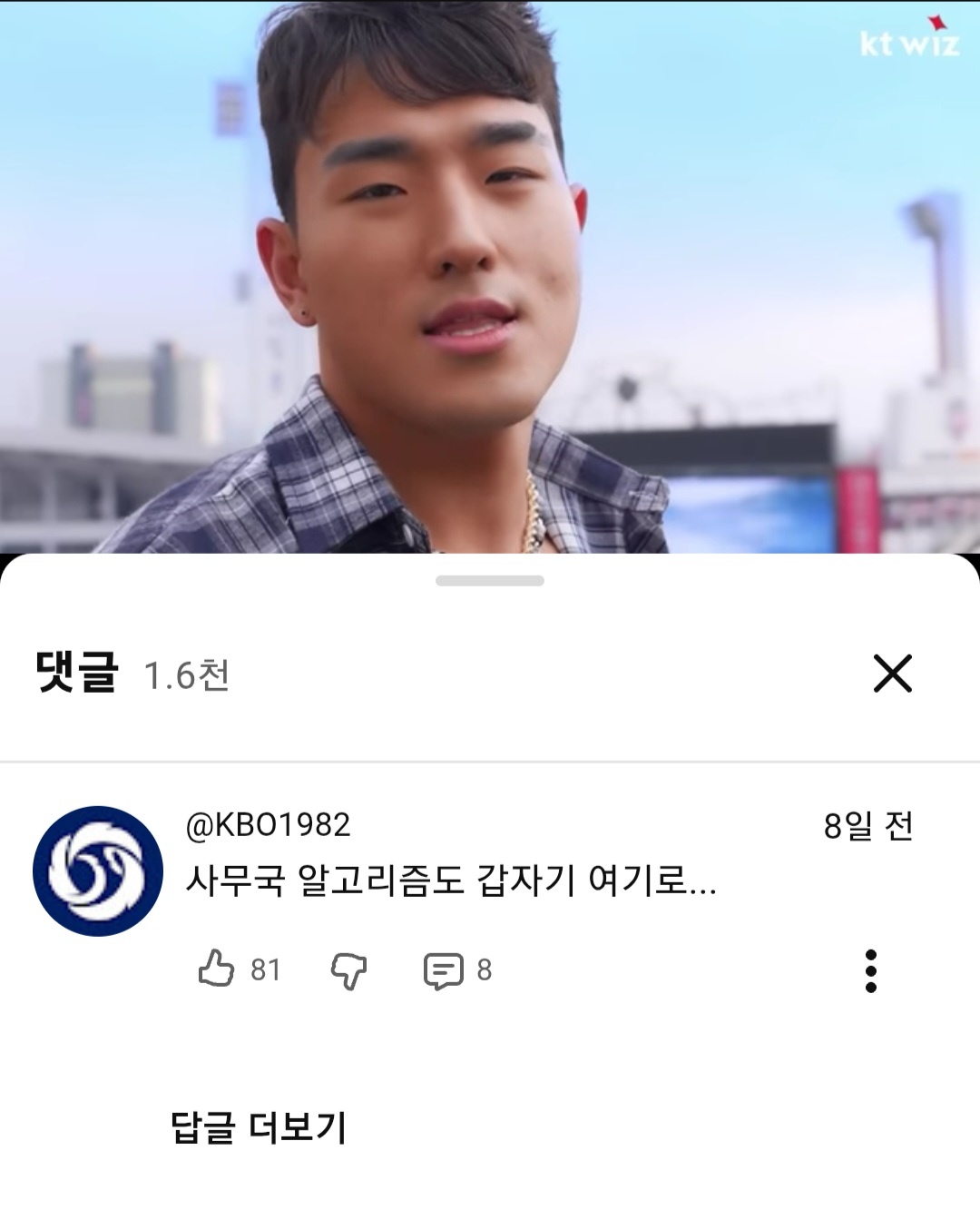Tap the video player above the comments
This screenshot has width=980, height=1210.
[490, 272]
